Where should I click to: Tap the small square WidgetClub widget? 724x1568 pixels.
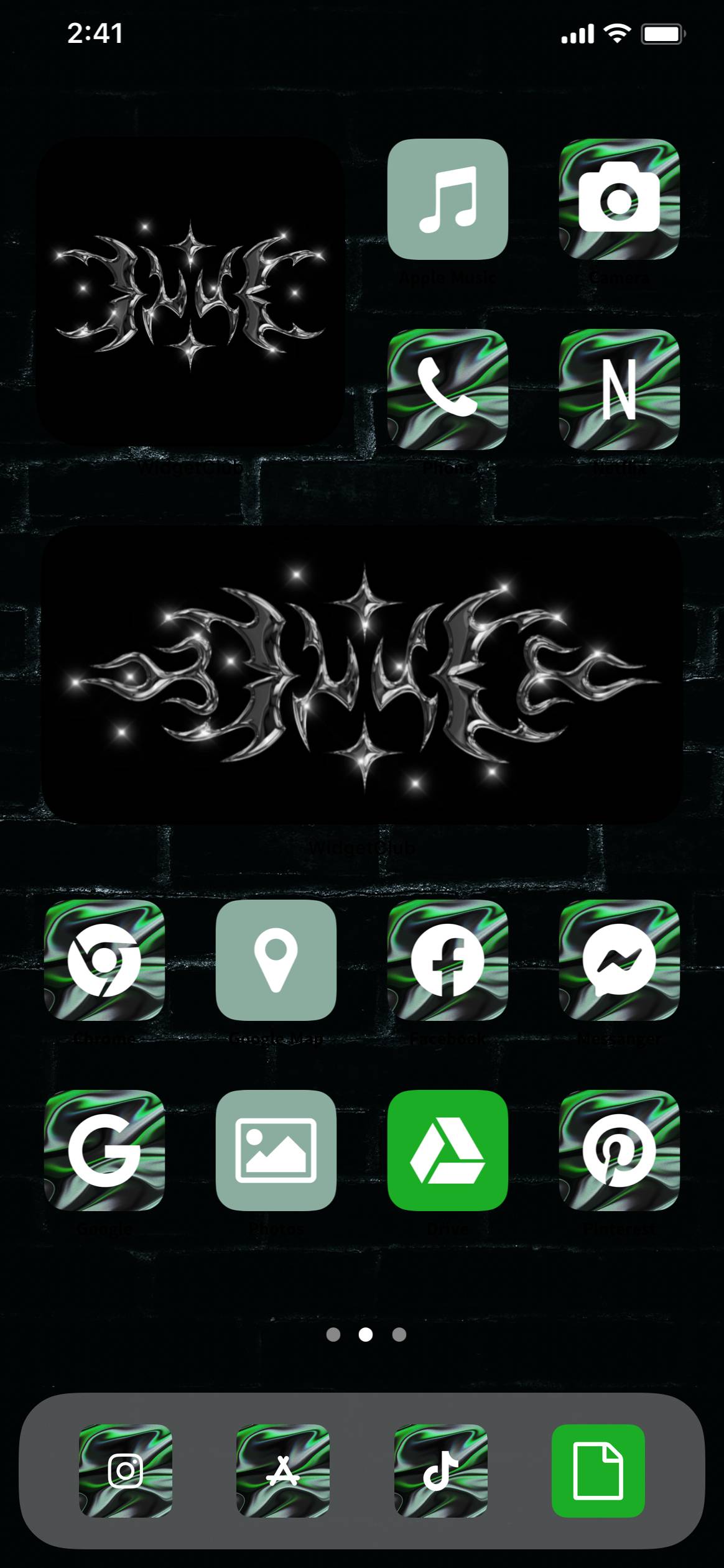(190, 291)
